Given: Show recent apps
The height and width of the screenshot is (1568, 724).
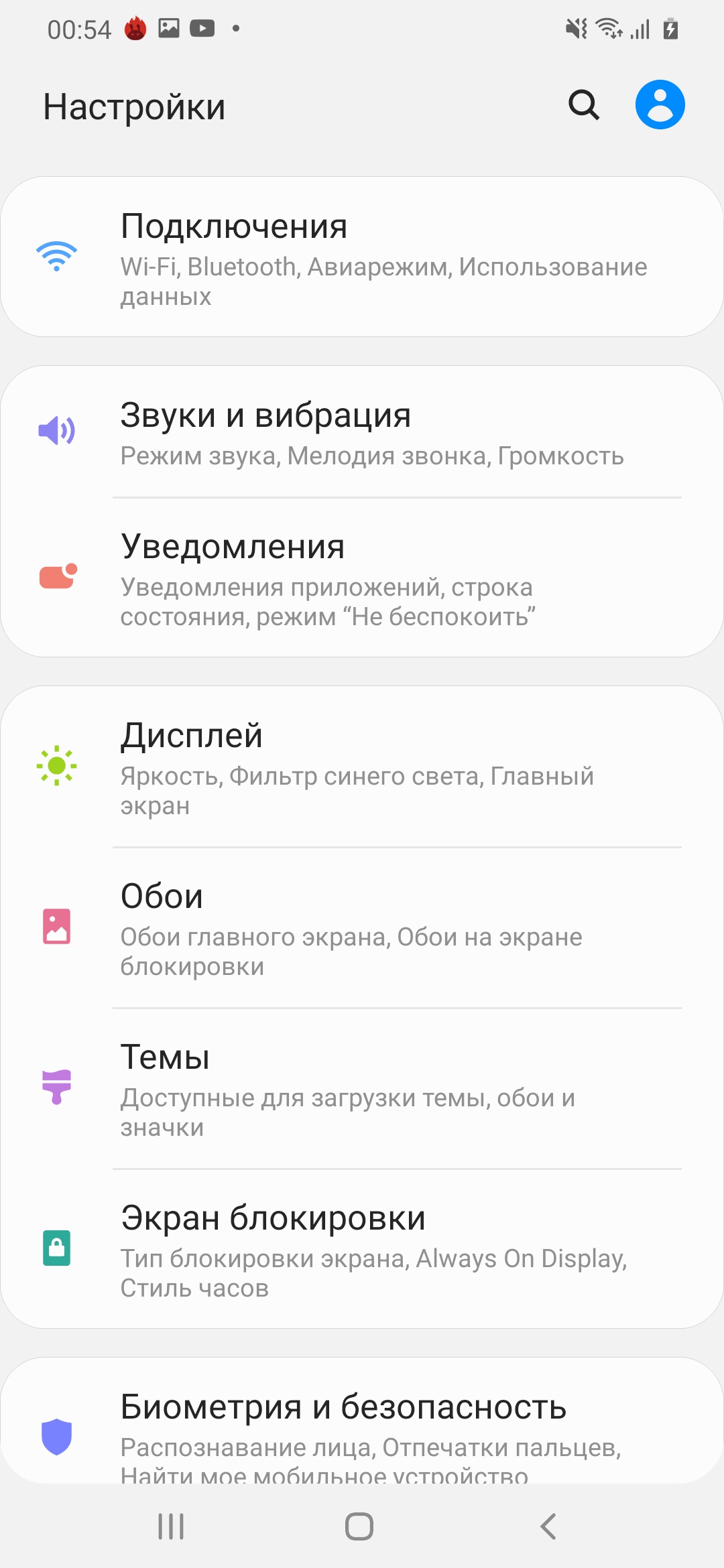Looking at the screenshot, I should [171, 1526].
